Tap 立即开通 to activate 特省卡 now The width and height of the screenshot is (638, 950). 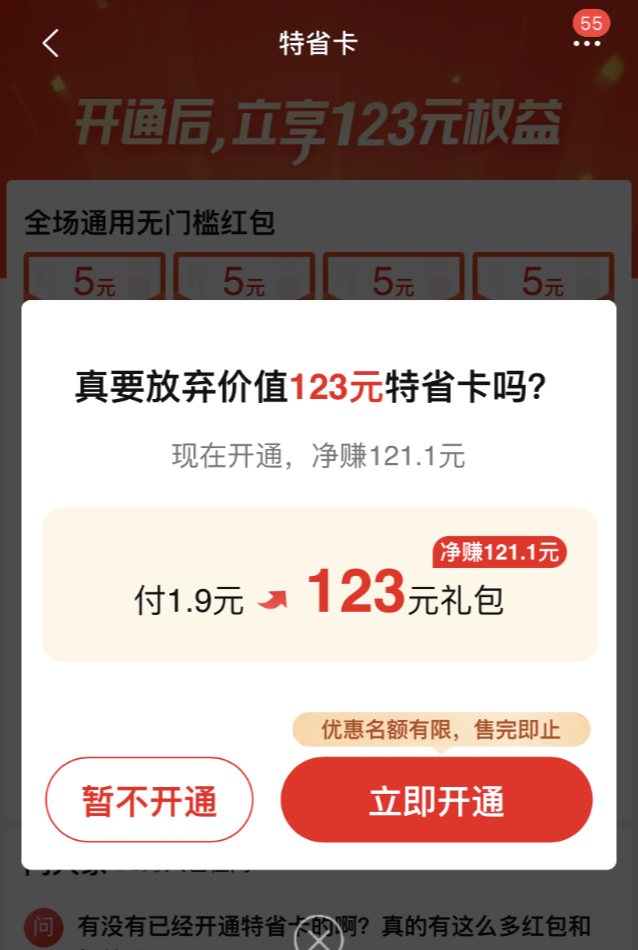tap(436, 800)
